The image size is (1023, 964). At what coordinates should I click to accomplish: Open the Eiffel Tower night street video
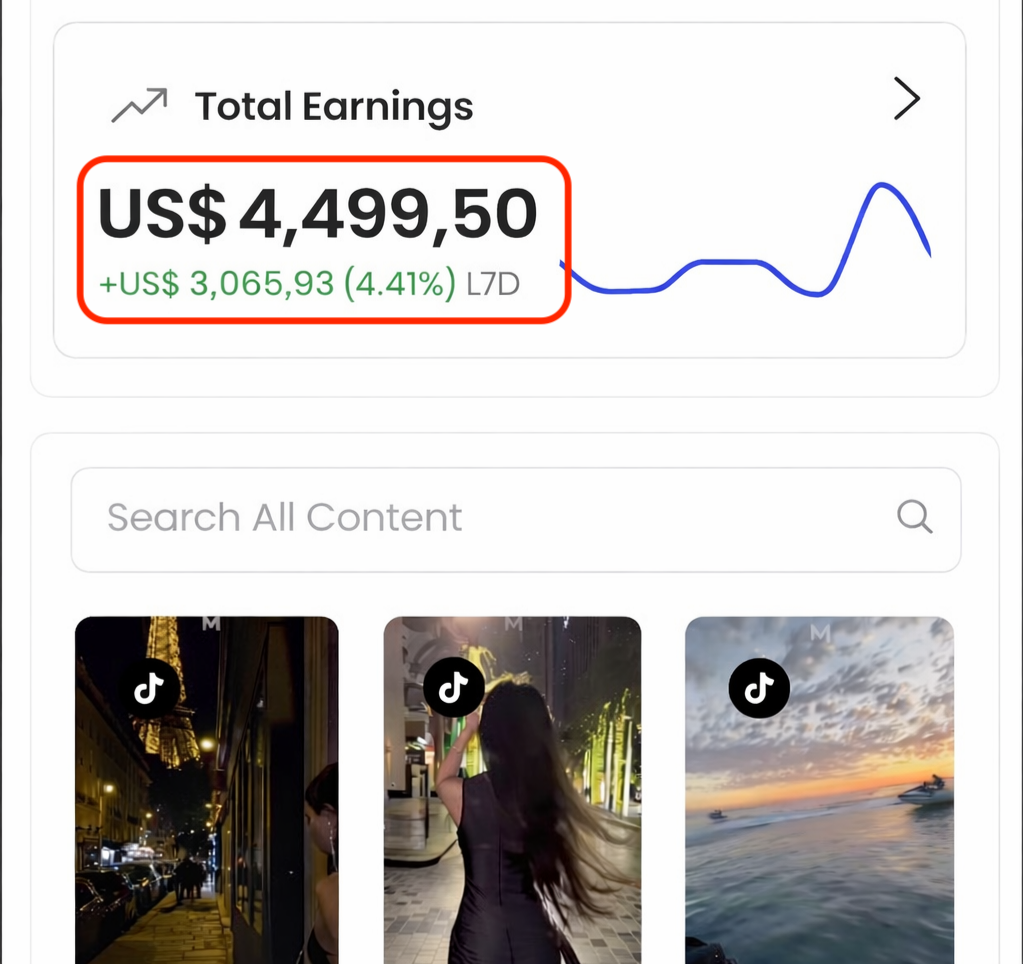[207, 790]
